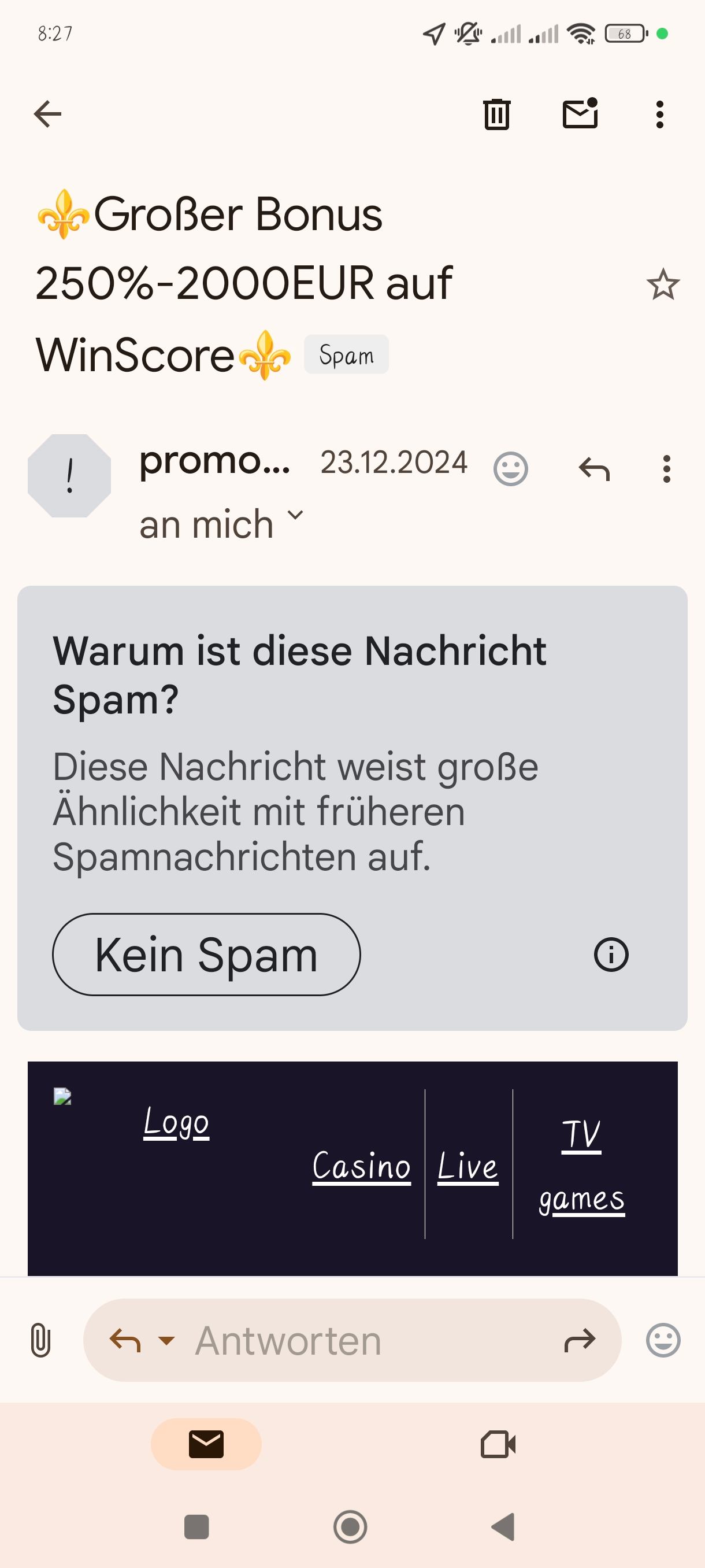Follow the Logo link in the email

click(176, 1122)
